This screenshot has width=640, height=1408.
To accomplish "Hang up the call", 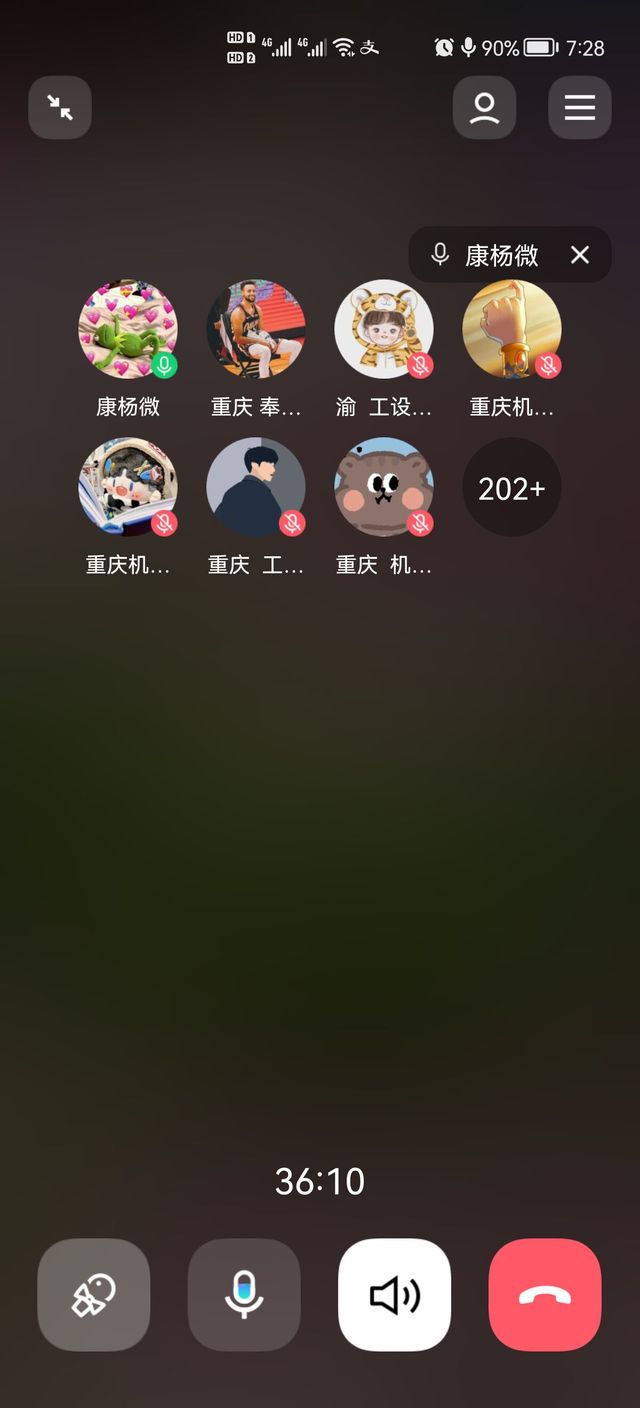I will pyautogui.click(x=545, y=1295).
